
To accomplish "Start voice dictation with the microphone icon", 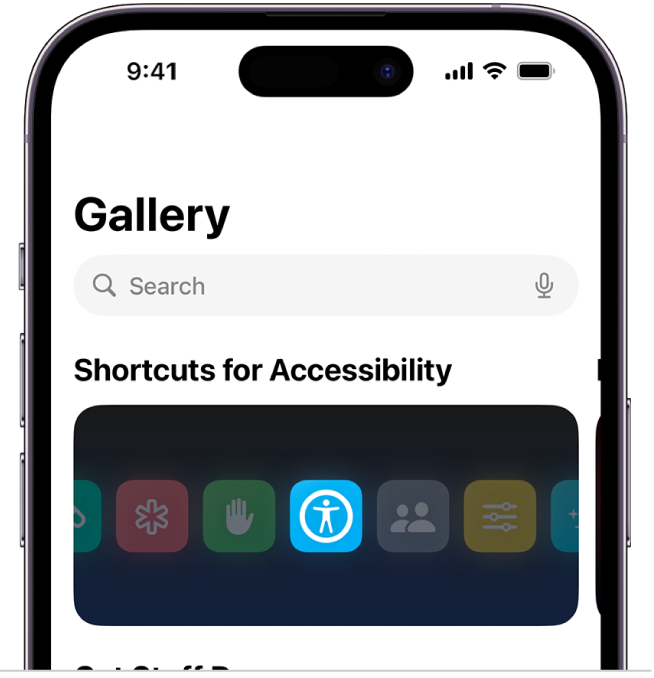I will click(x=544, y=286).
